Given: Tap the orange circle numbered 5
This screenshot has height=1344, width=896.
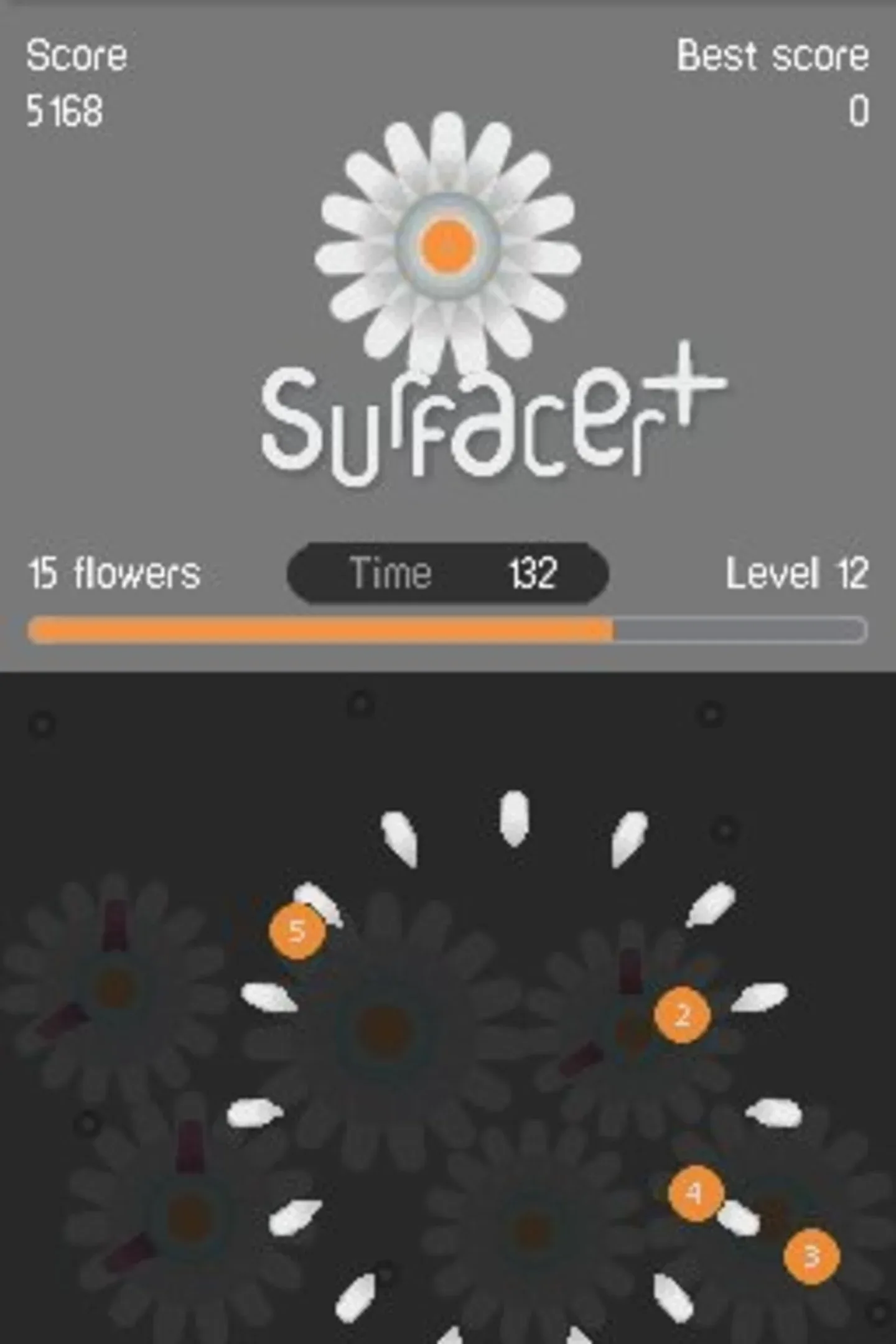Looking at the screenshot, I should click(x=297, y=931).
